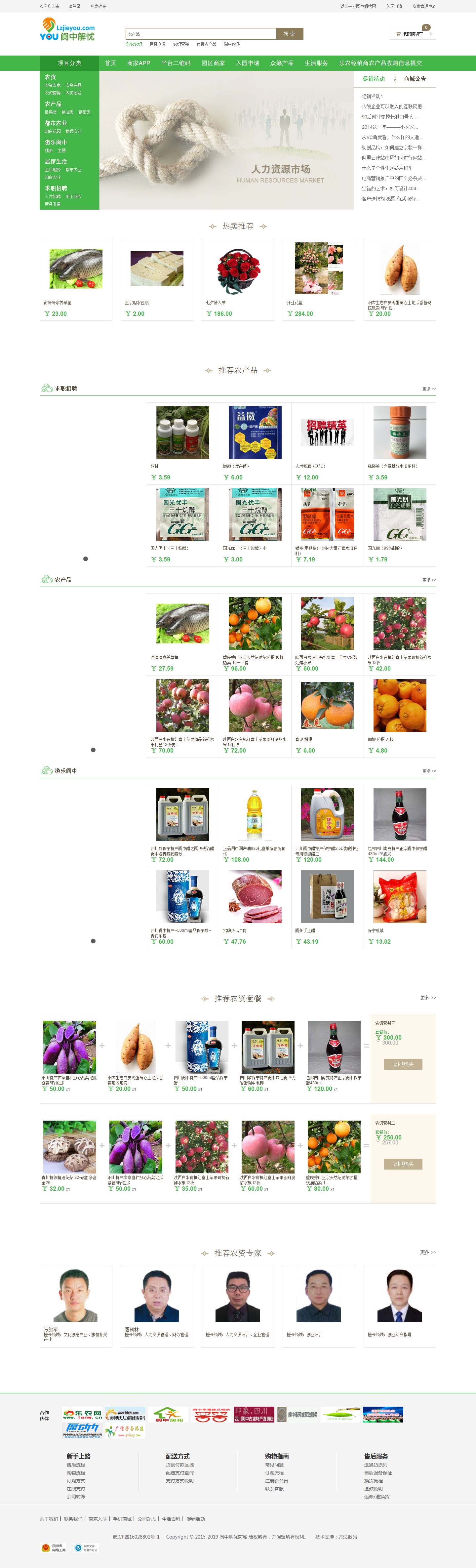The width and height of the screenshot is (476, 1568).
Task: Open 我的购物车 shopping cart
Action: (412, 34)
